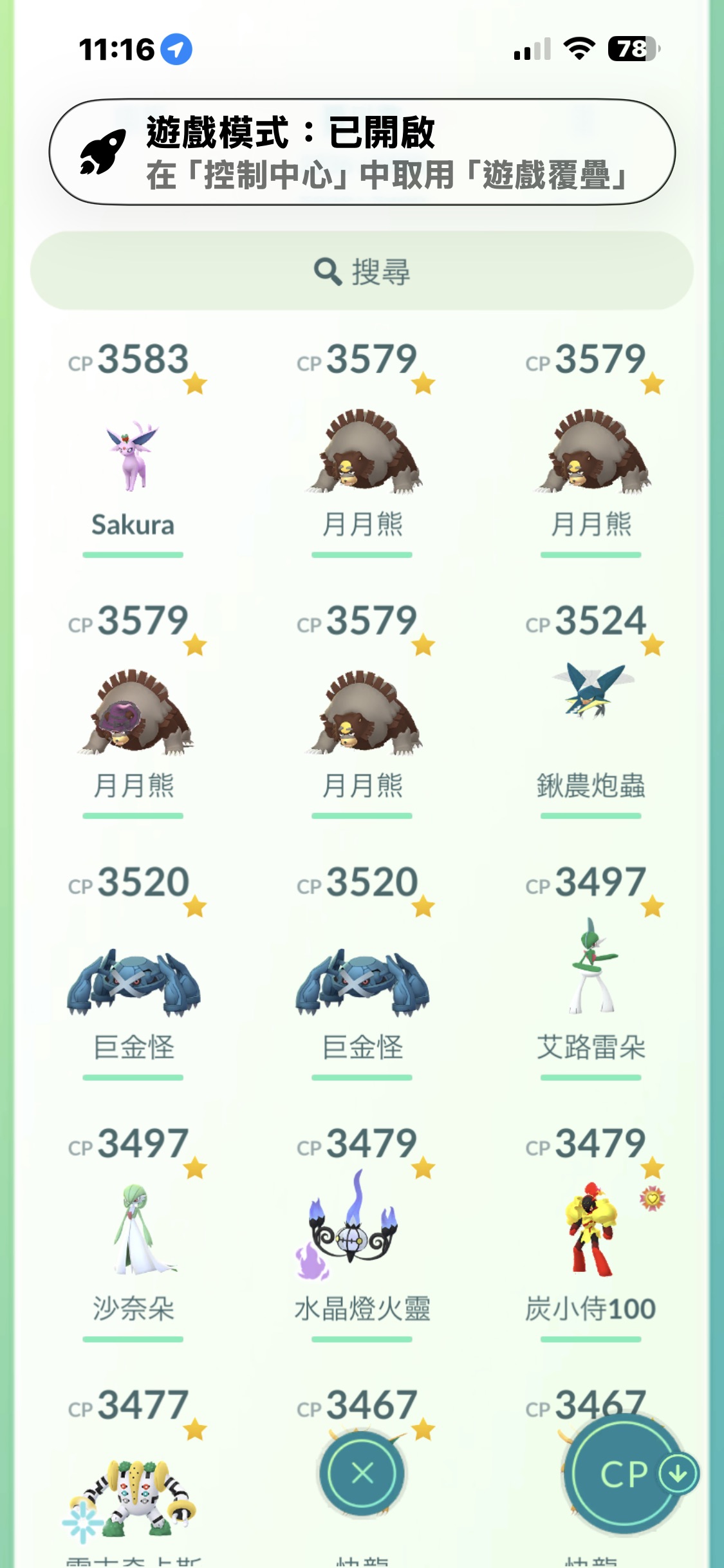Open 水晶燈火靈 with CP 3479
The image size is (724, 1568).
362,1233
